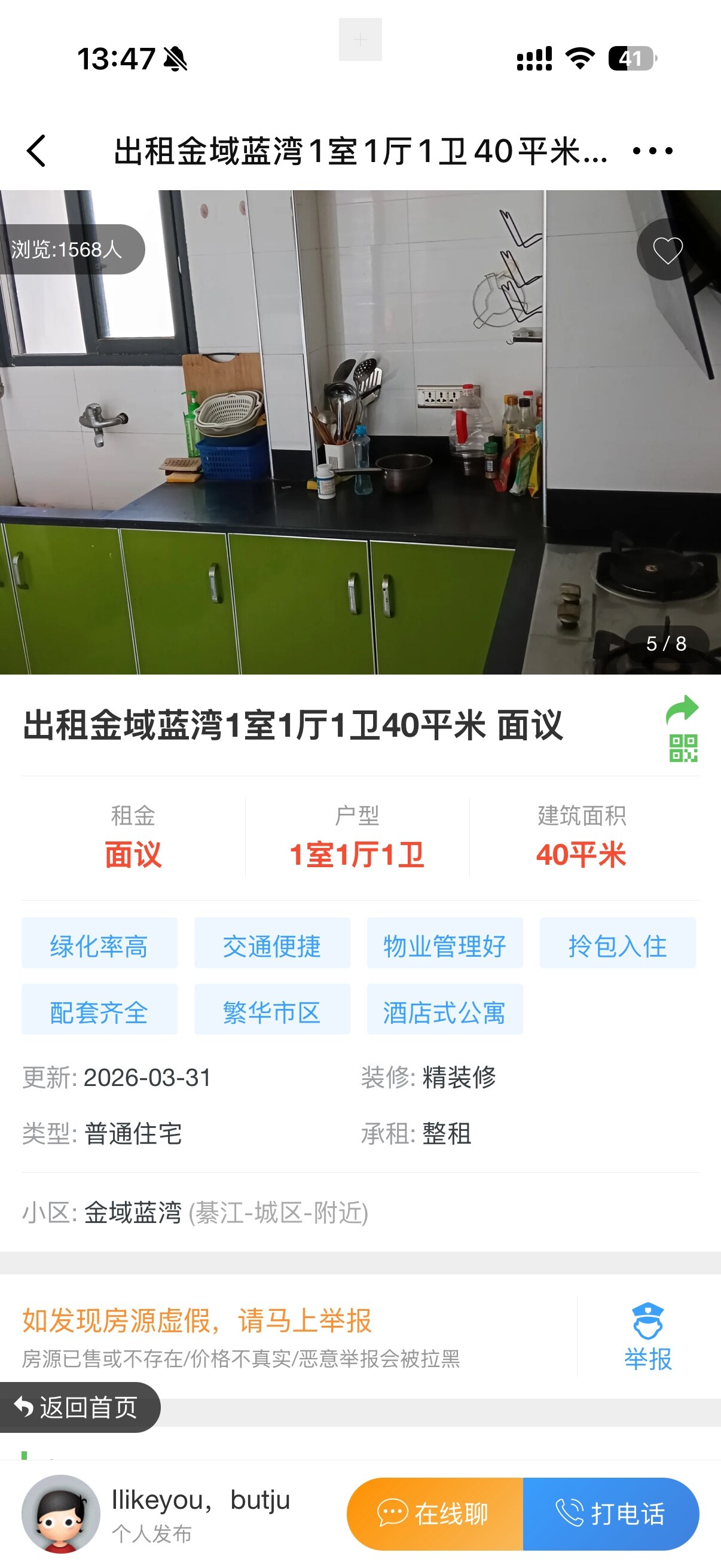Open the 金域蓝湾 community details

click(133, 1213)
